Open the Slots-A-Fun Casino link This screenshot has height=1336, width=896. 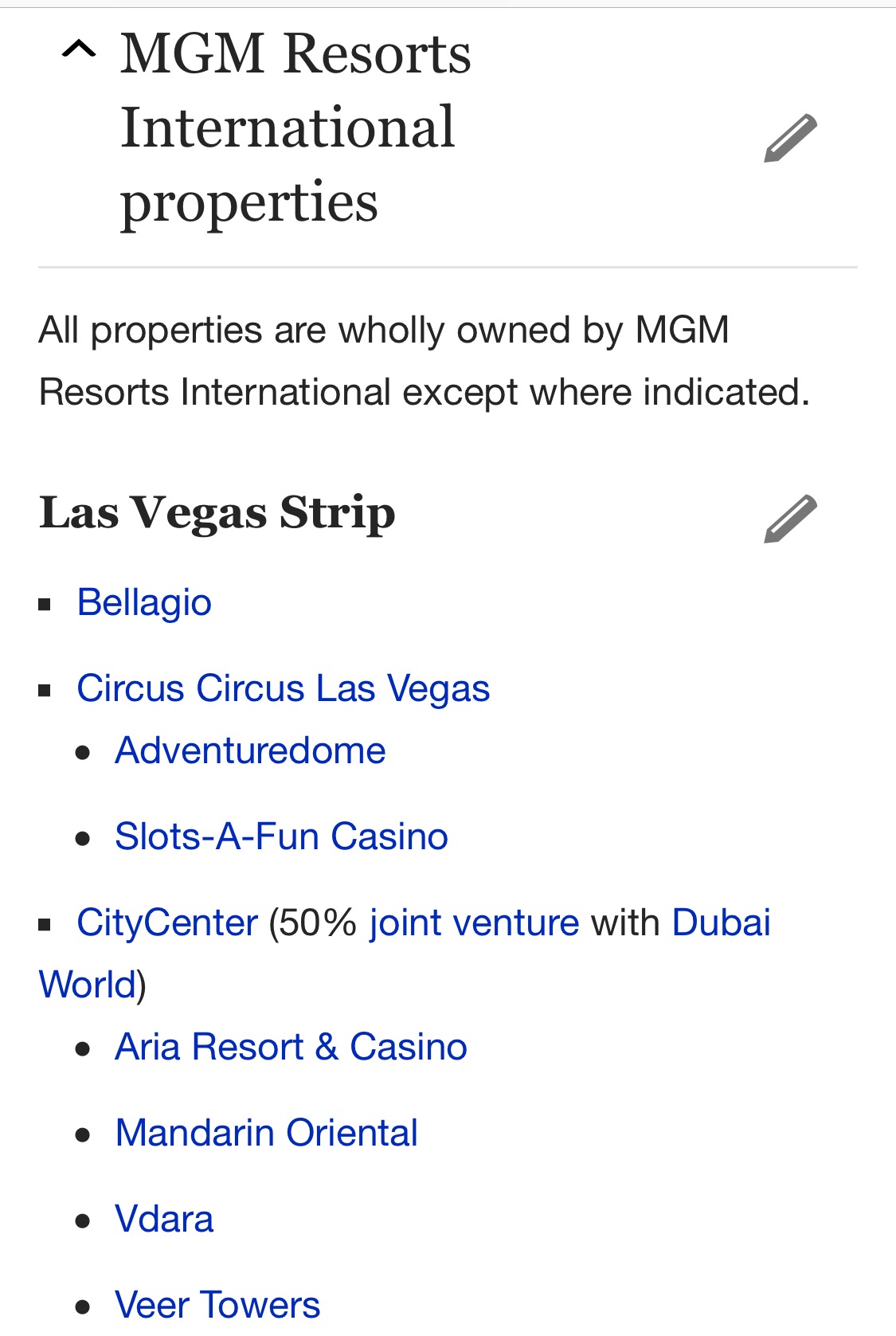point(281,836)
